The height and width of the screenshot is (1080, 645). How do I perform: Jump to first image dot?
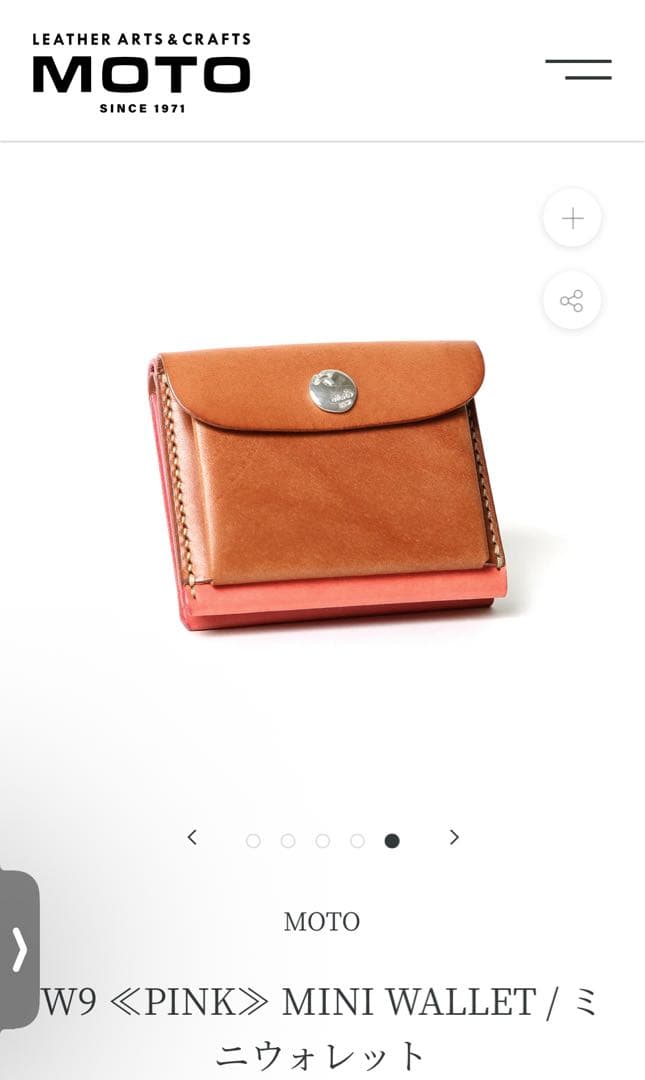tap(253, 841)
